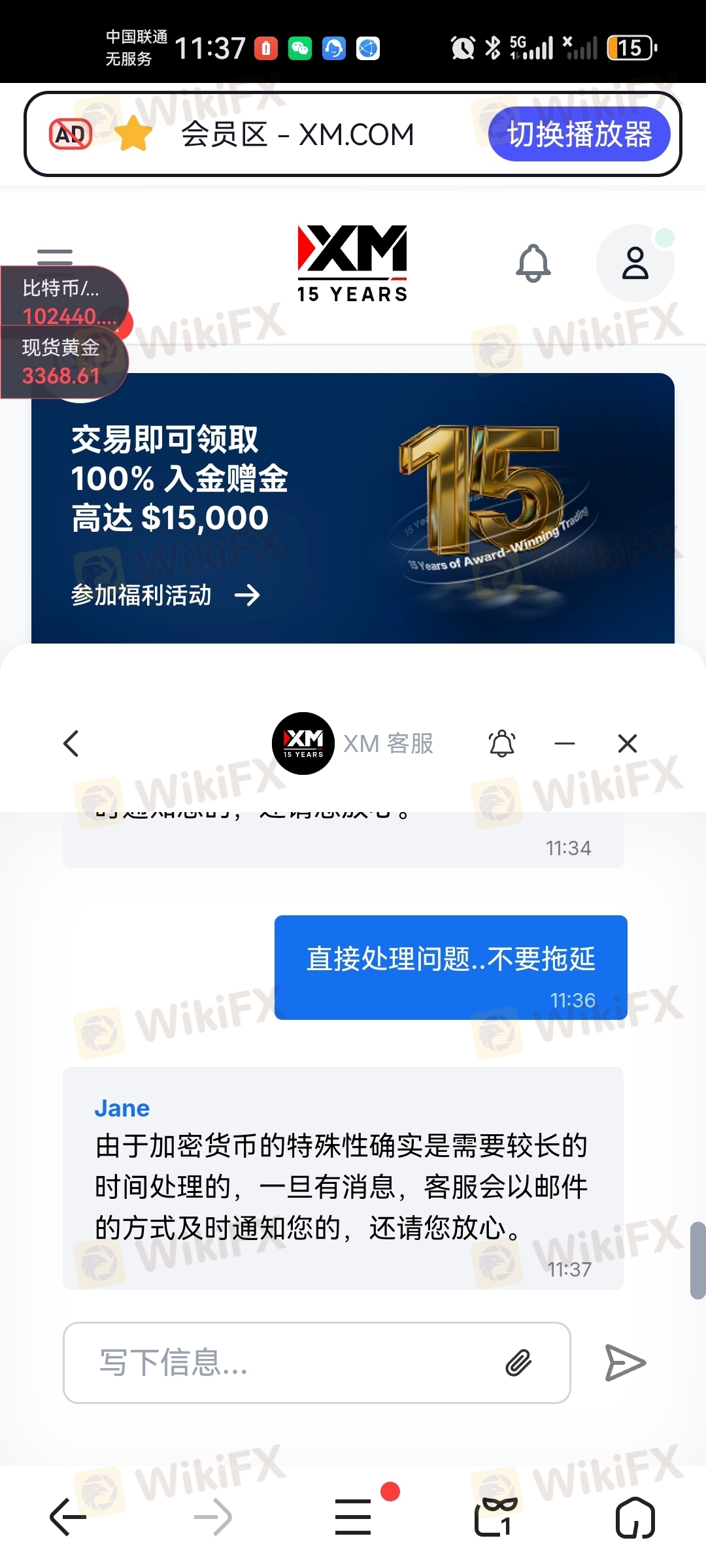The image size is (706, 1568).
Task: Attach a file with the paperclip
Action: tap(518, 1363)
